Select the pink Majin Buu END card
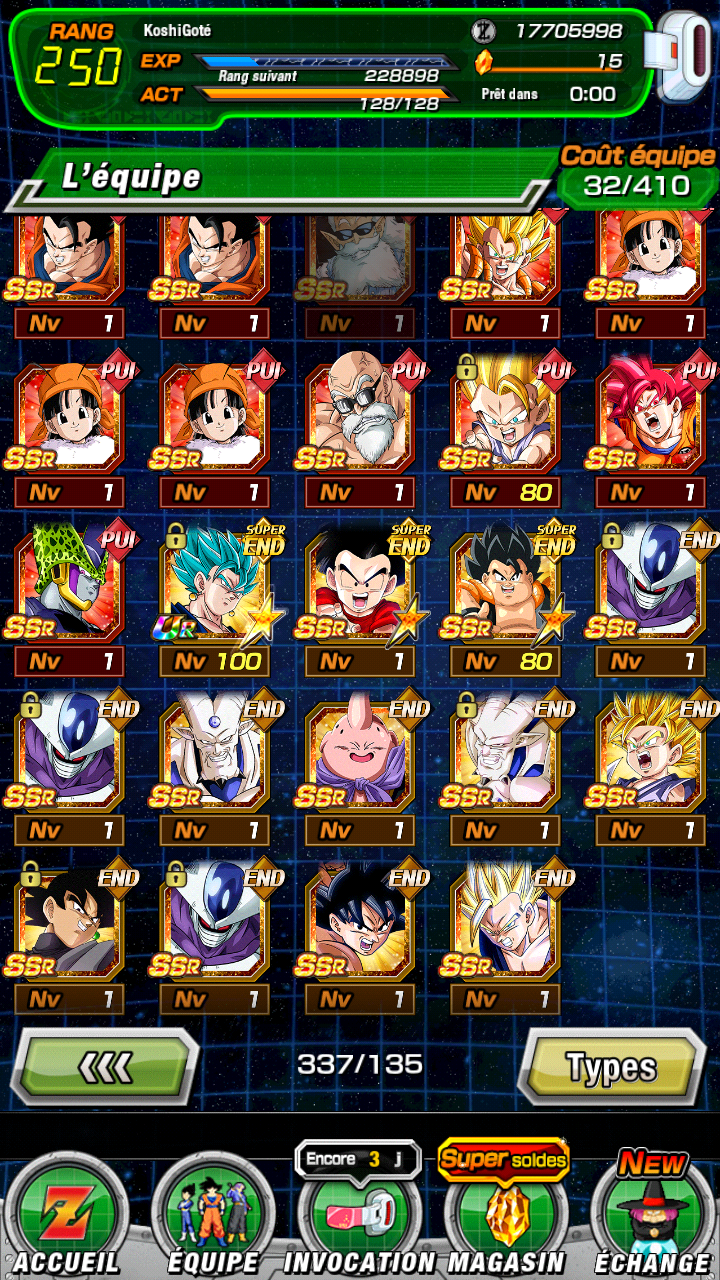Image resolution: width=720 pixels, height=1280 pixels. pos(360,769)
